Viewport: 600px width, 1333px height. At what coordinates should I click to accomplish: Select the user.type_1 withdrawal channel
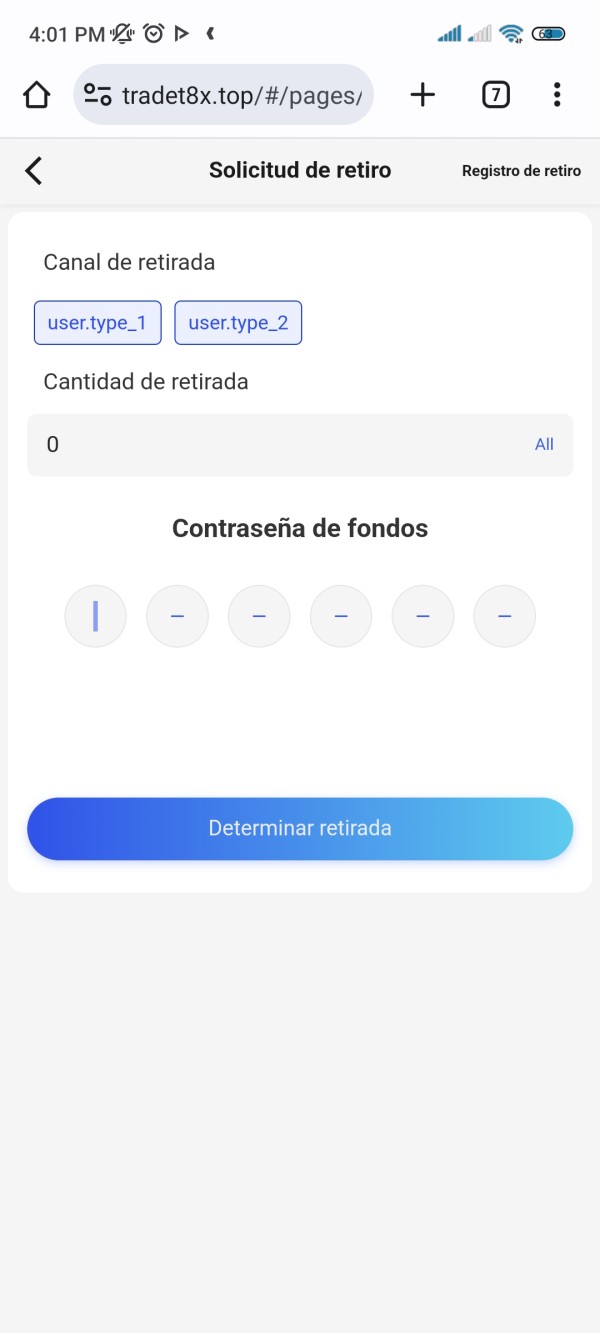coord(98,323)
